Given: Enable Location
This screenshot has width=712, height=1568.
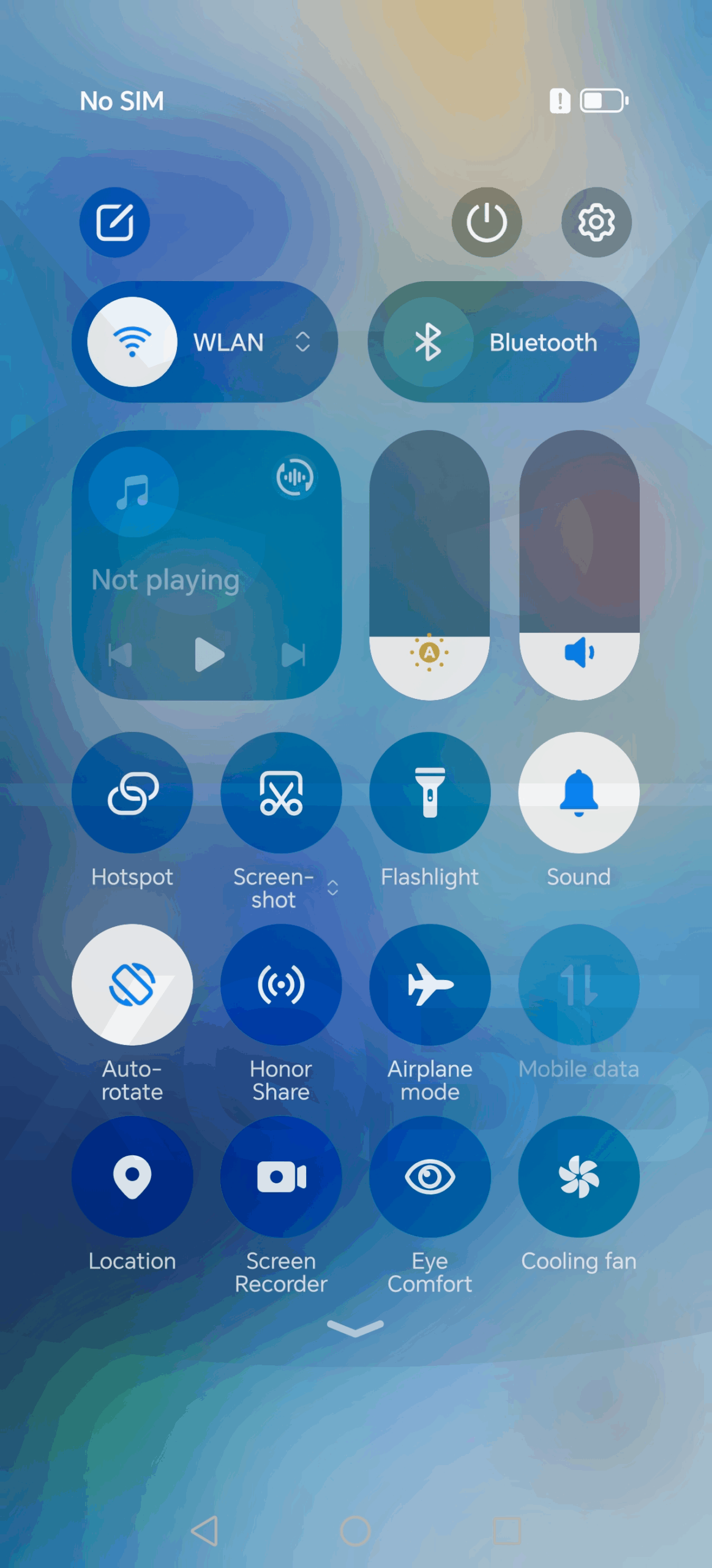Looking at the screenshot, I should pos(132,1176).
